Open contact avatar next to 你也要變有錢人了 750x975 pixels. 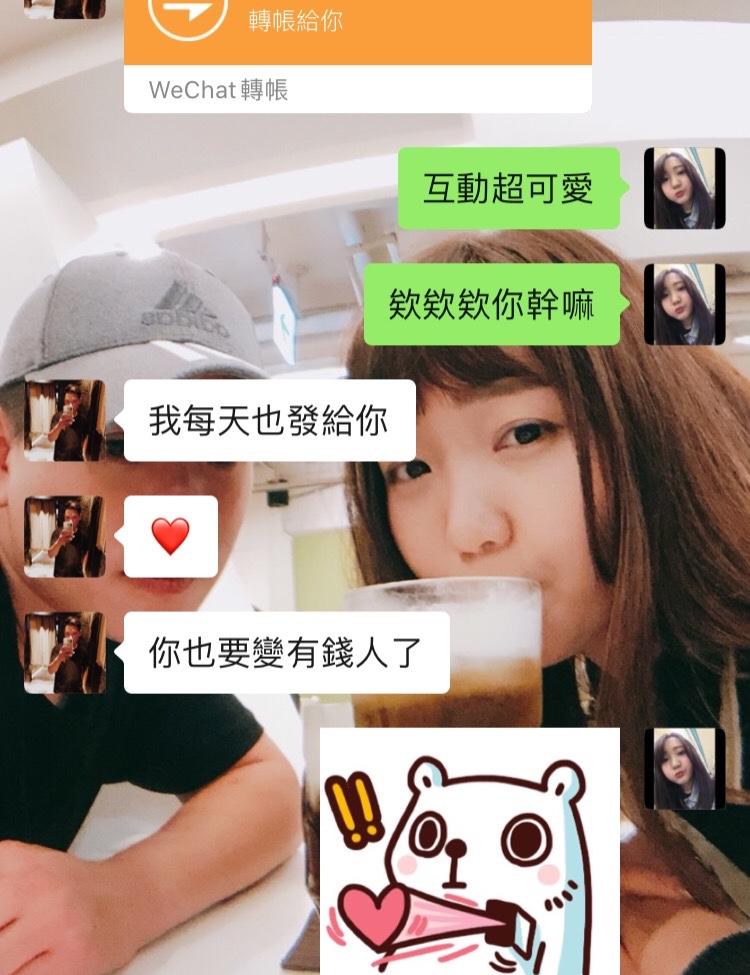[65, 652]
